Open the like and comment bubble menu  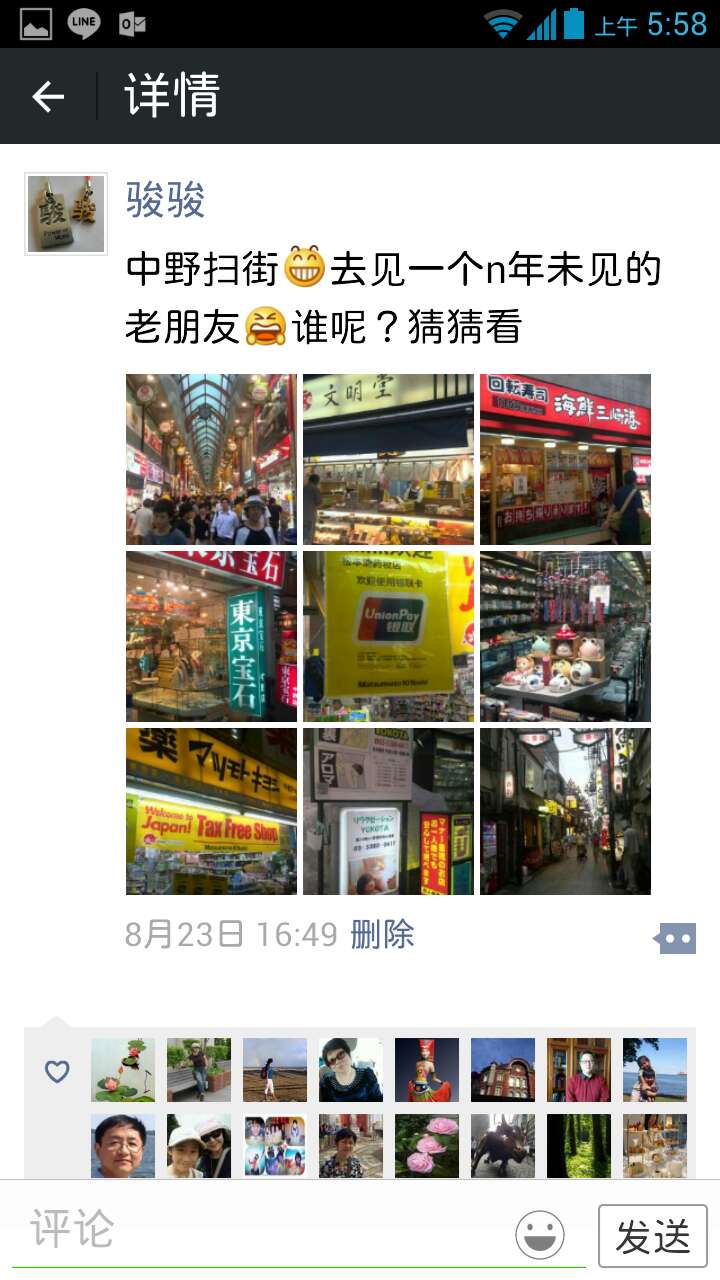click(x=675, y=938)
